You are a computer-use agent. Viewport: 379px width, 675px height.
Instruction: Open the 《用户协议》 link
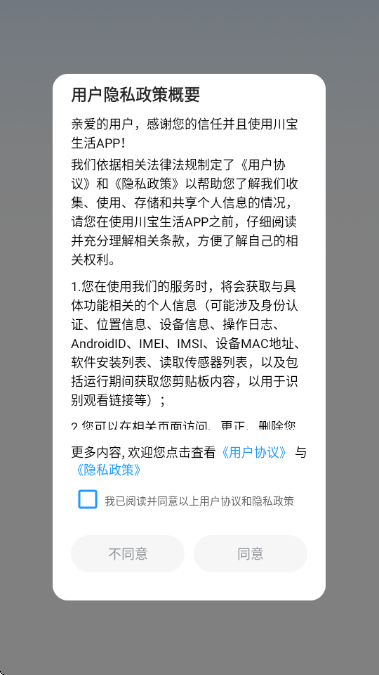(x=254, y=452)
